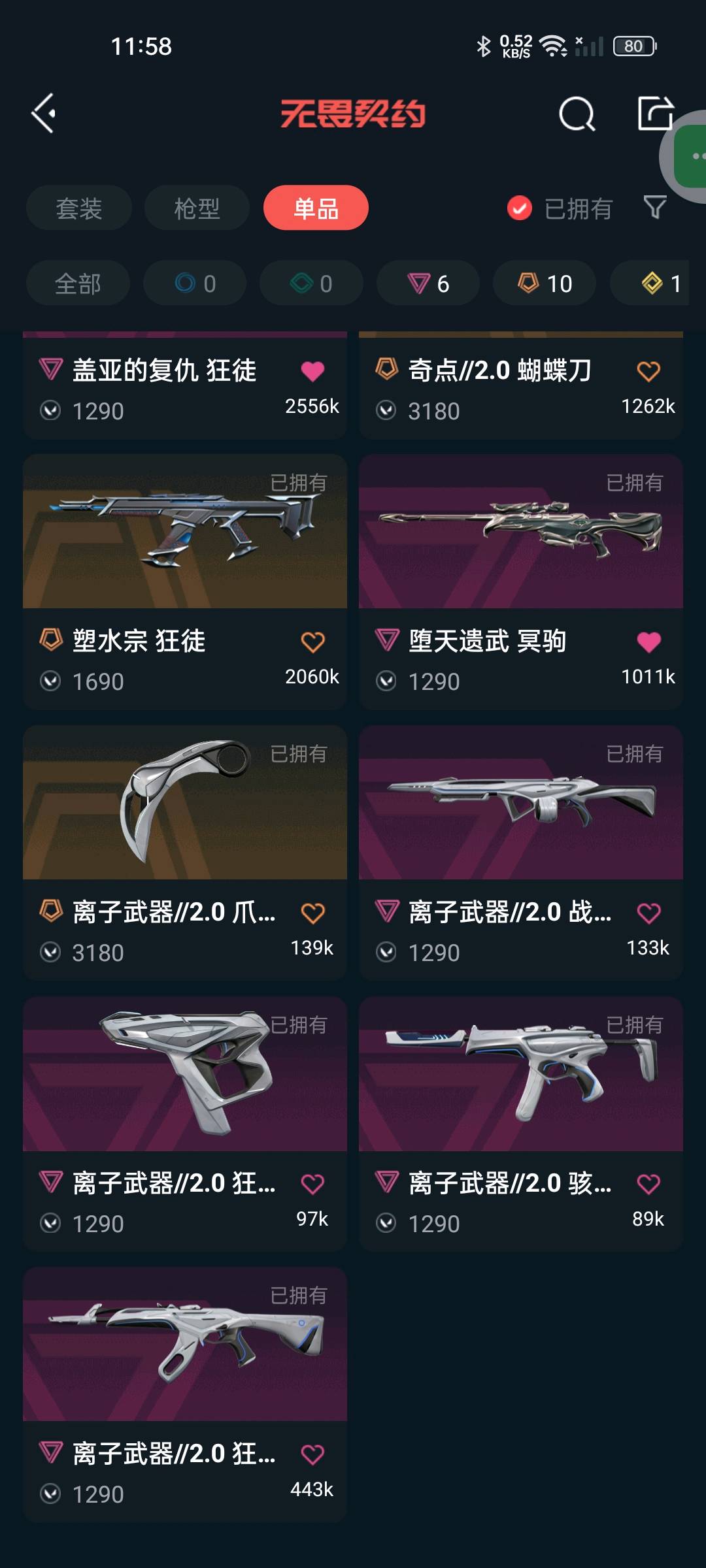Open the funnel filter icon
Image resolution: width=706 pixels, height=1568 pixels.
[x=654, y=208]
